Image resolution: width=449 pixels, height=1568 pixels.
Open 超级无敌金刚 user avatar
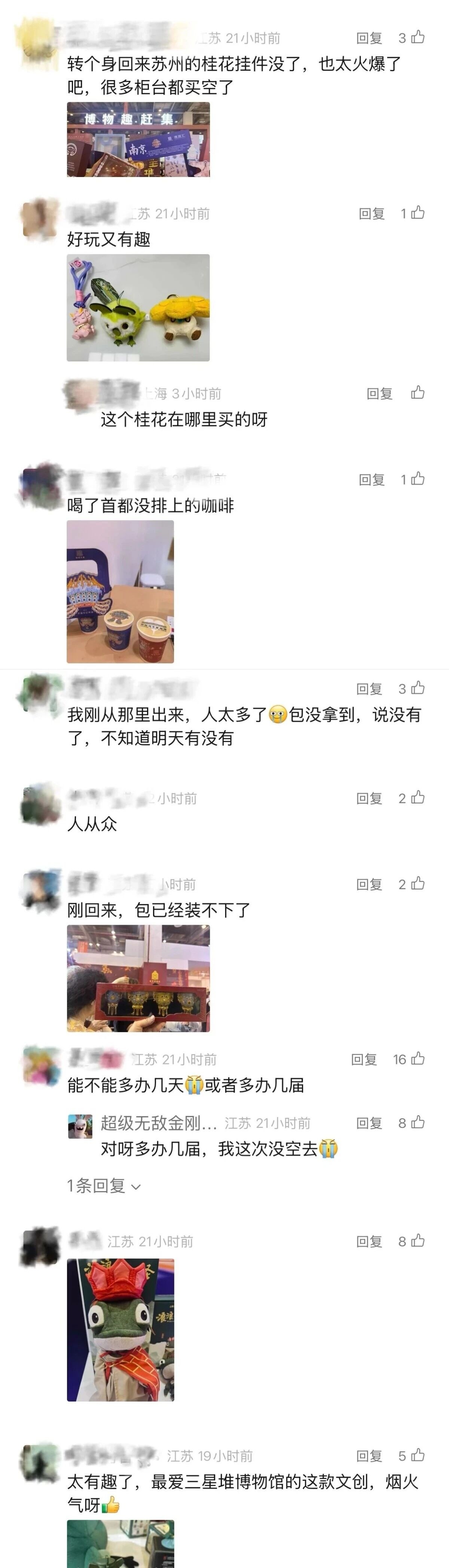point(80,1127)
